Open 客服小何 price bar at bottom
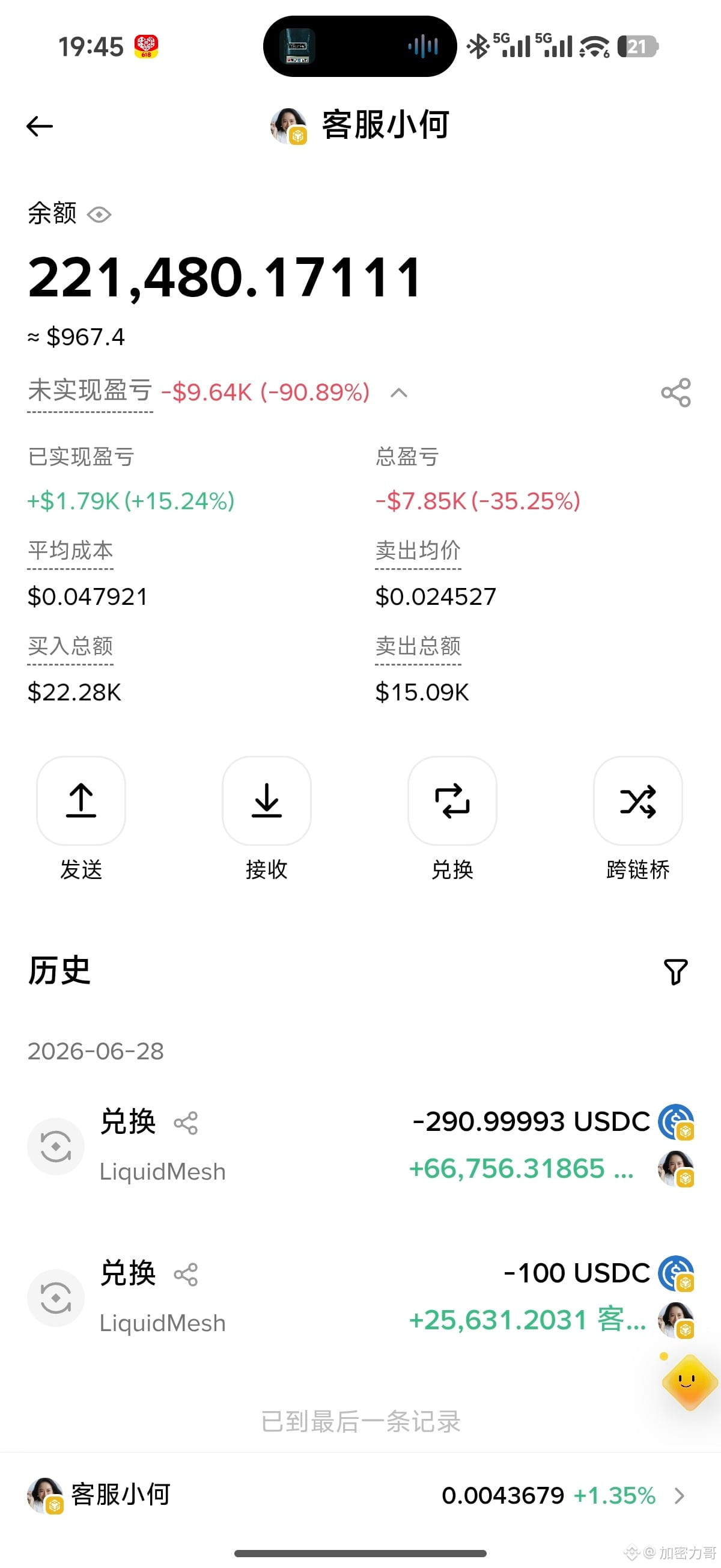 pyautogui.click(x=360, y=1496)
